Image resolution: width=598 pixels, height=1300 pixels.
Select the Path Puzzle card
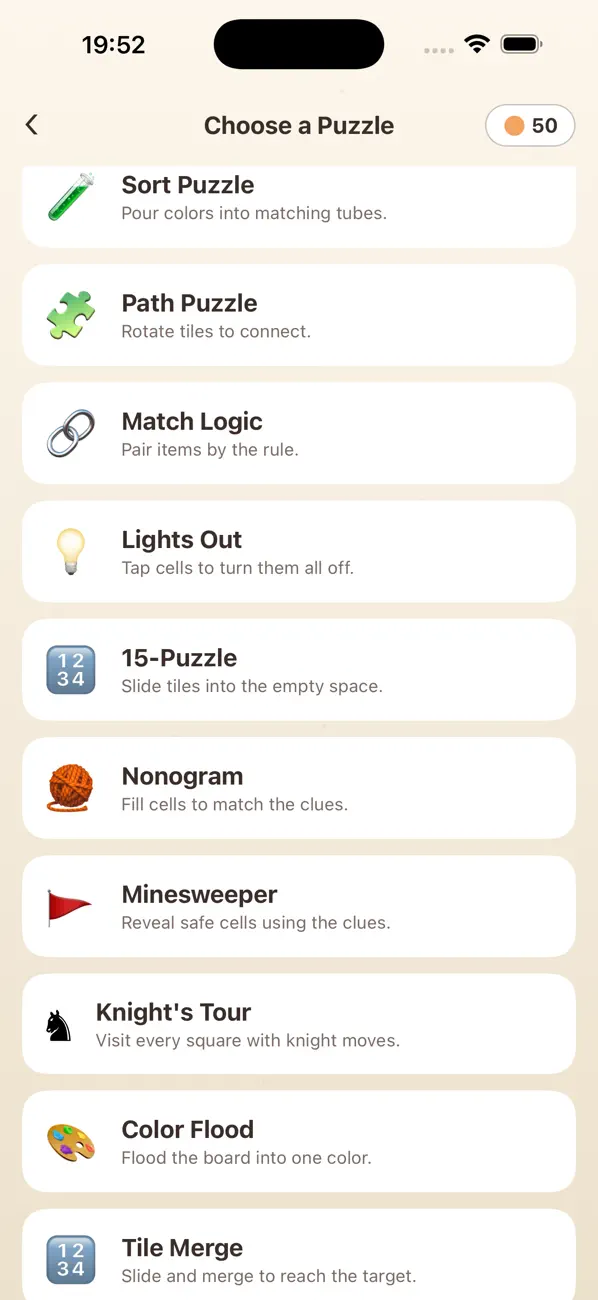point(299,315)
